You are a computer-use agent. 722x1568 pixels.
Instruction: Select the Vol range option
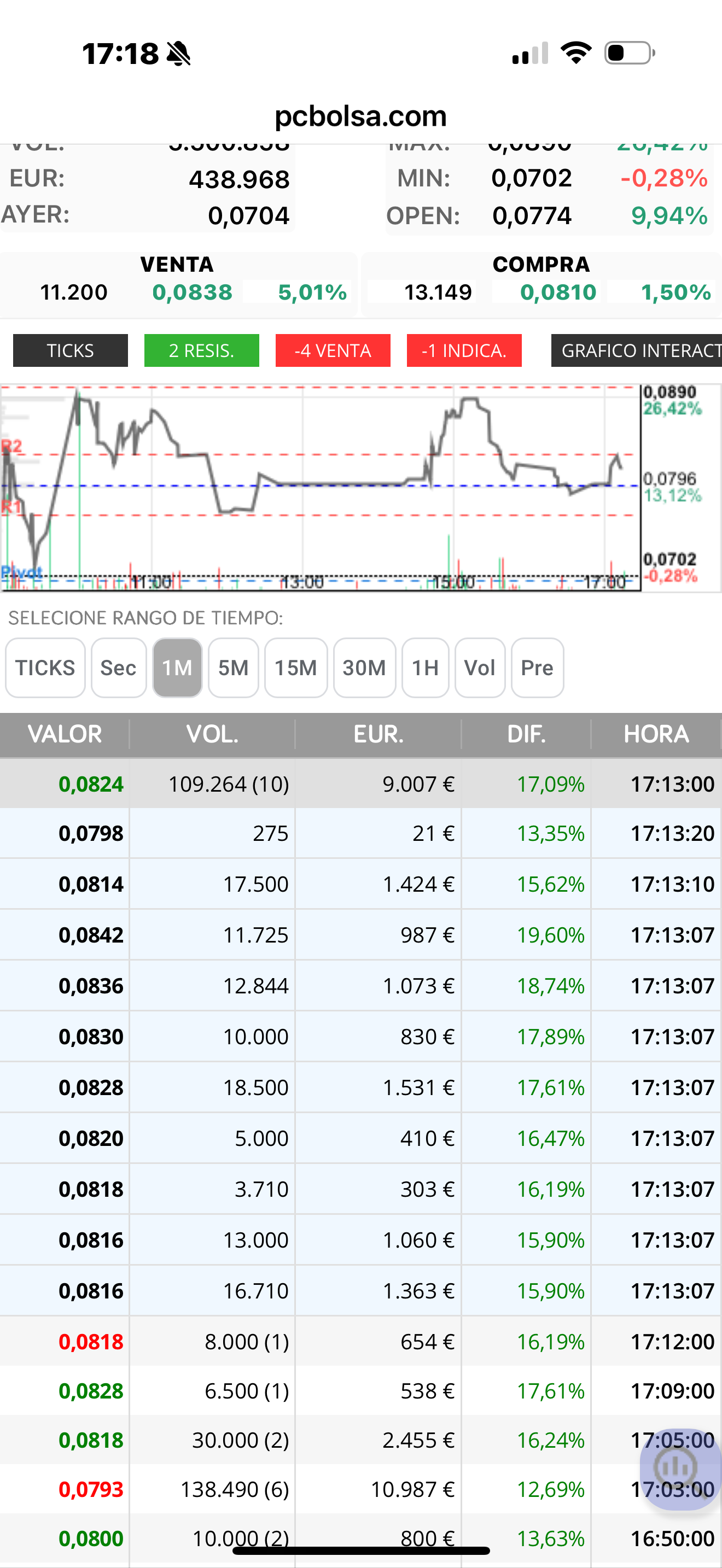[x=480, y=668]
